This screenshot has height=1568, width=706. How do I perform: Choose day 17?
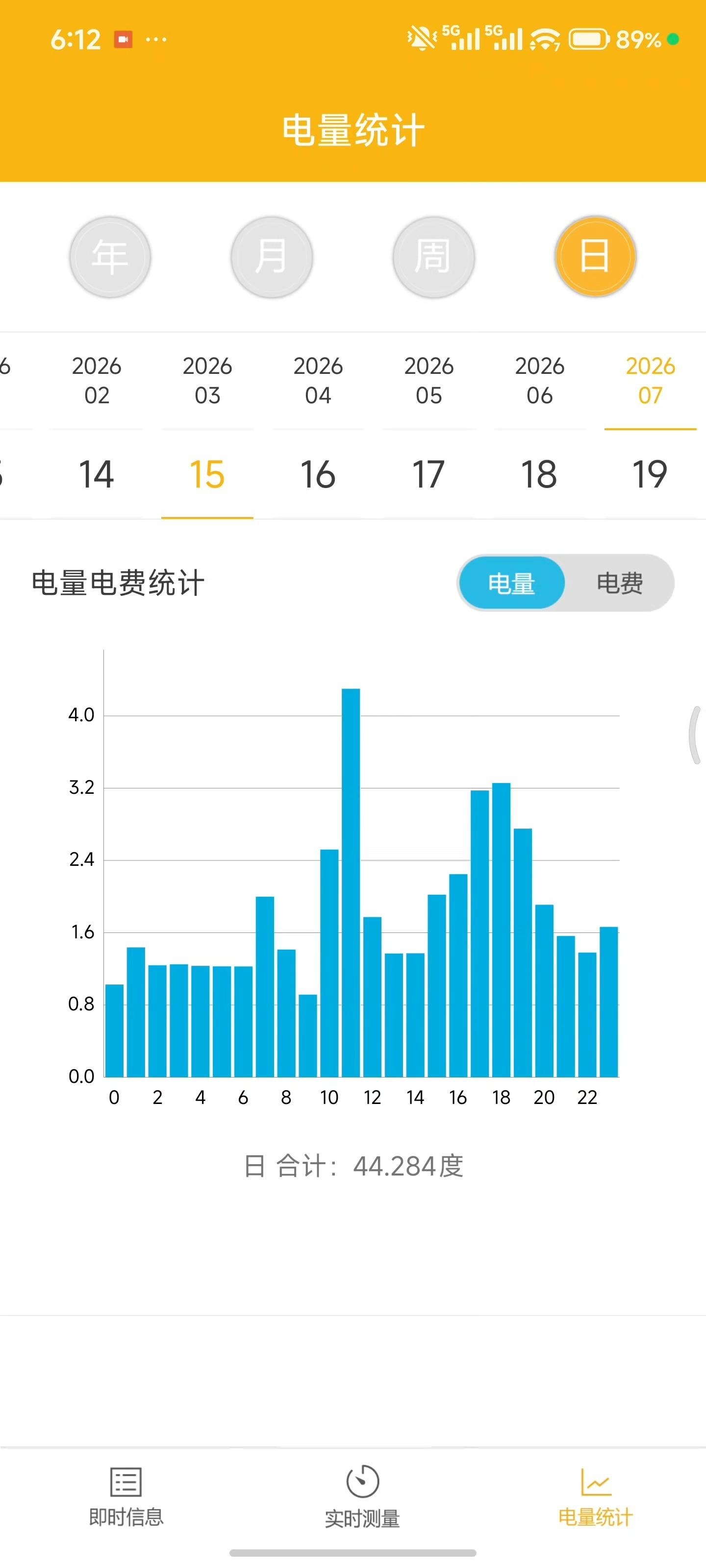coord(429,474)
